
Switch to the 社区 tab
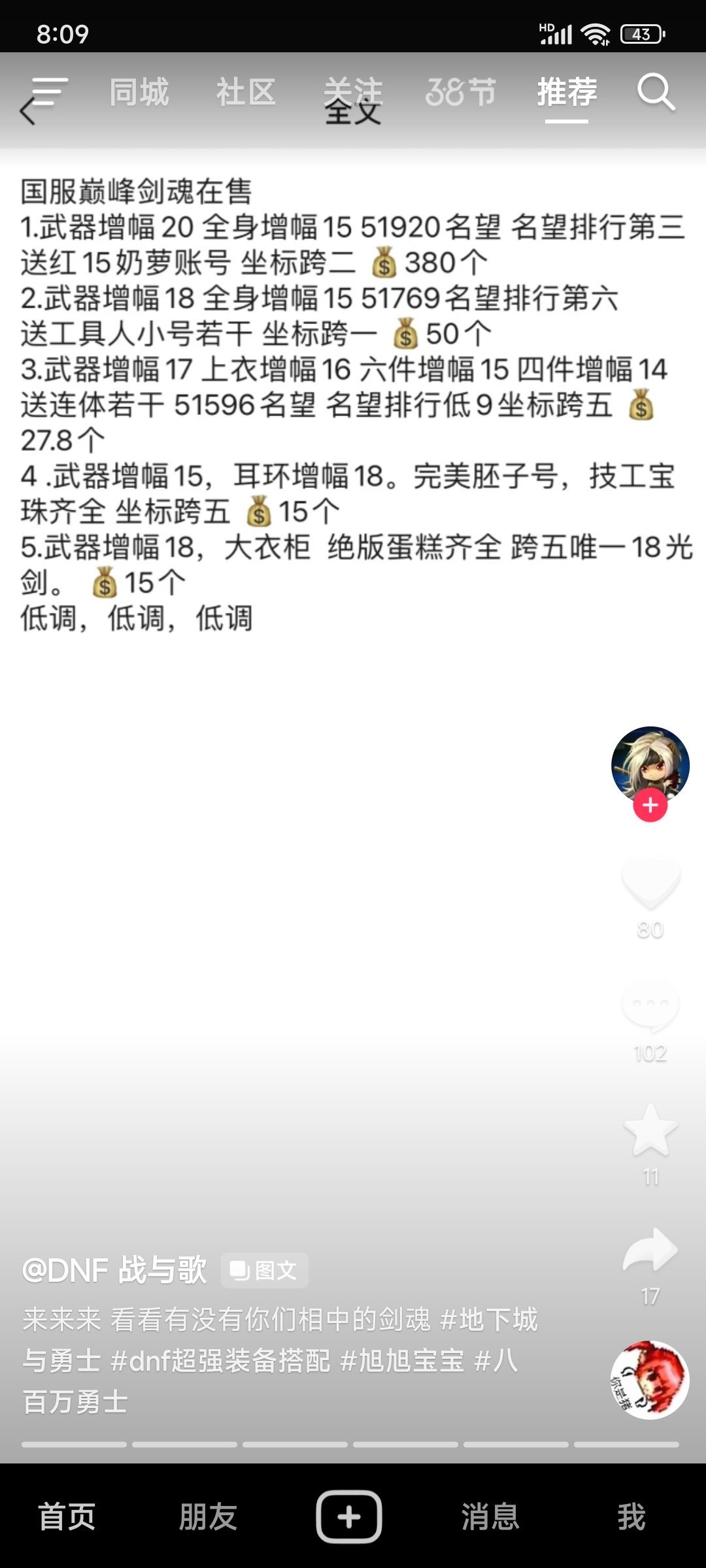click(x=246, y=92)
